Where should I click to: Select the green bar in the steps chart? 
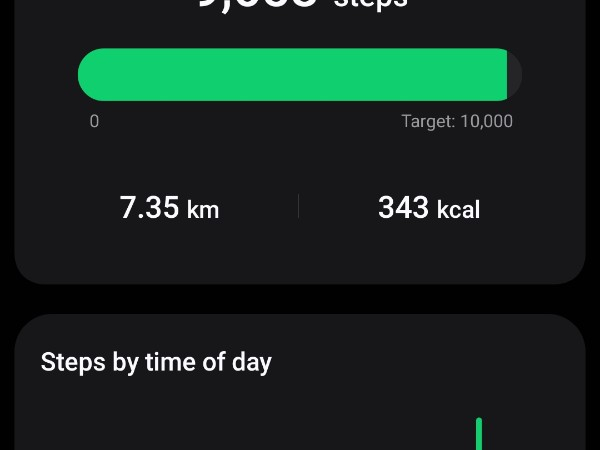(479, 435)
